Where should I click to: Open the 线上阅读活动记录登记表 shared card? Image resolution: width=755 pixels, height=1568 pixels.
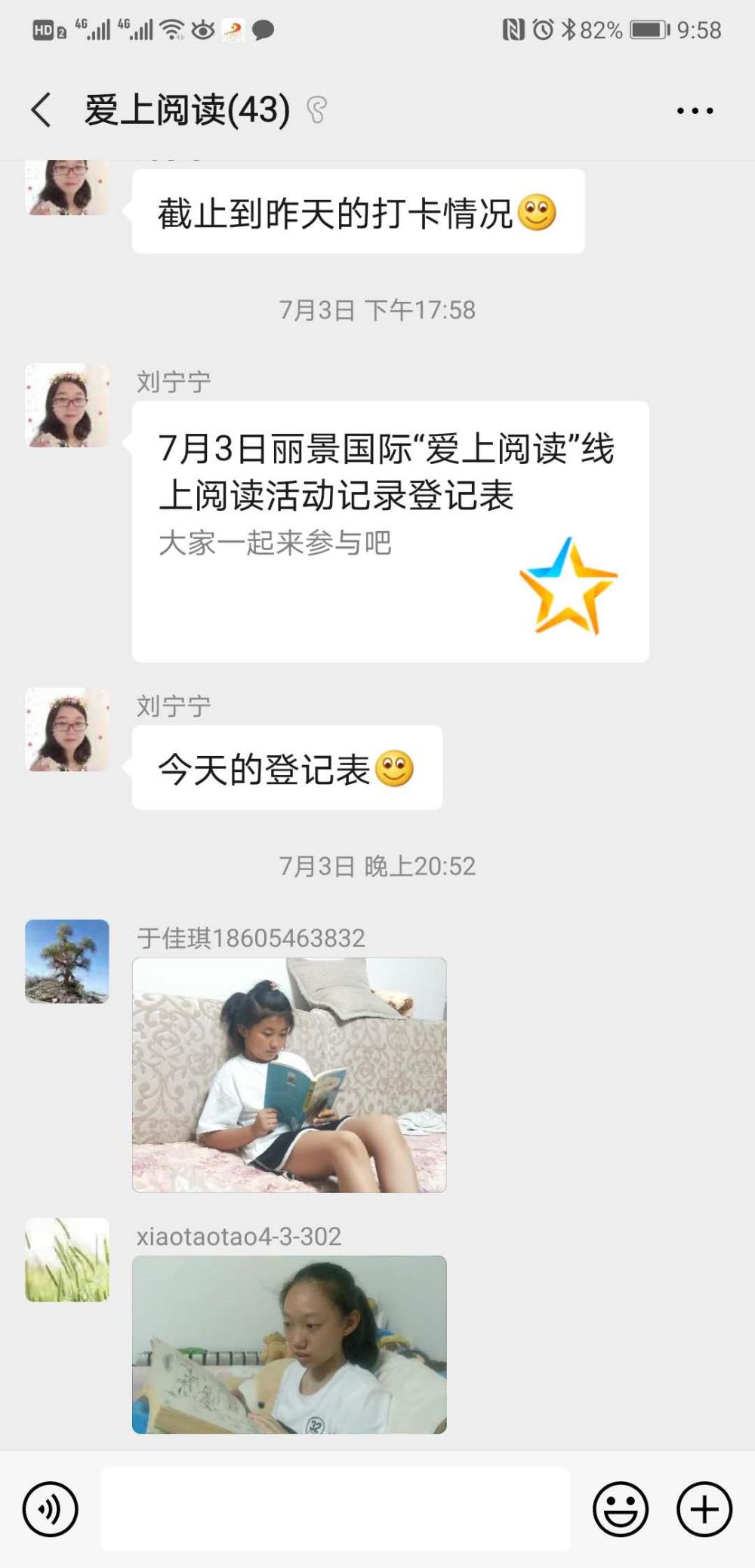390,532
